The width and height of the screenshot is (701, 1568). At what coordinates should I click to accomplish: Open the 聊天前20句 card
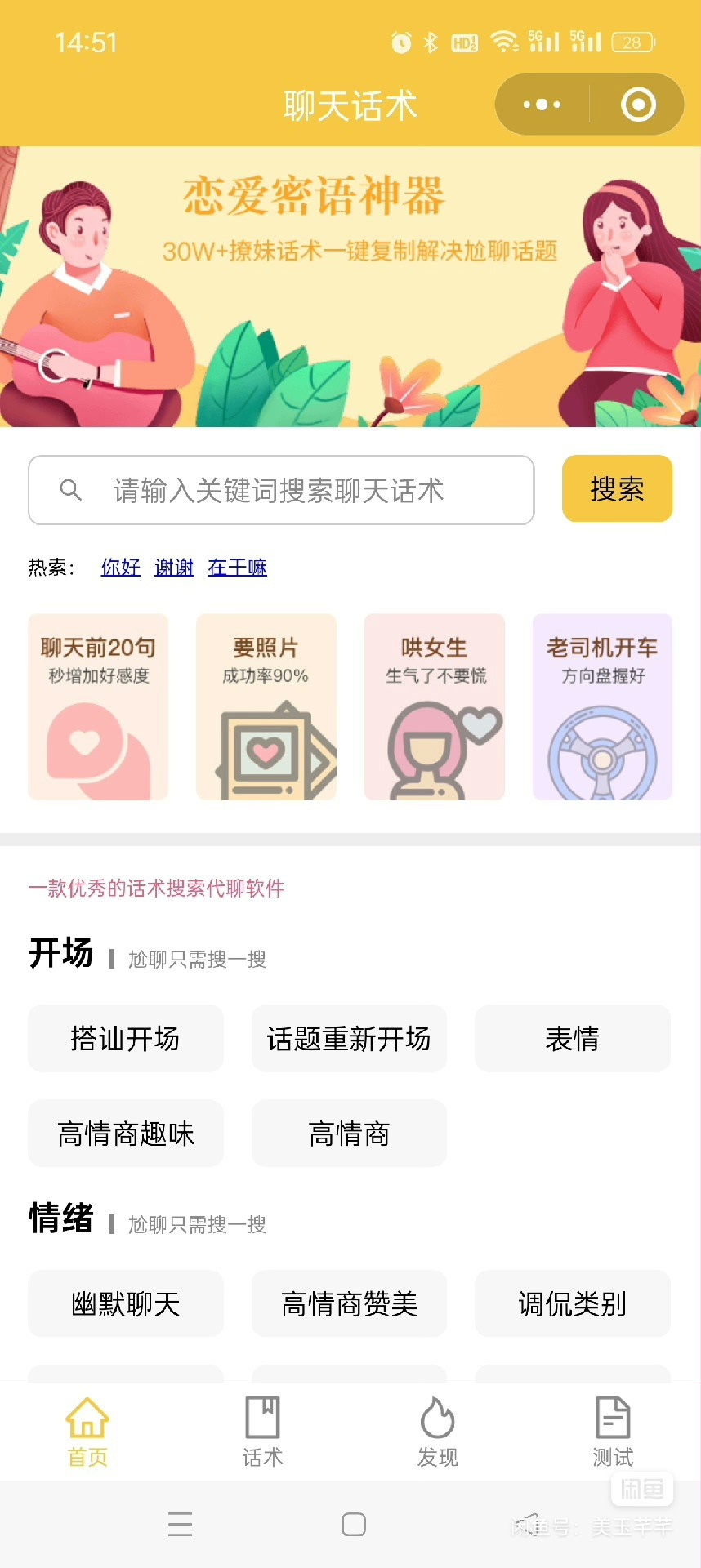click(98, 706)
